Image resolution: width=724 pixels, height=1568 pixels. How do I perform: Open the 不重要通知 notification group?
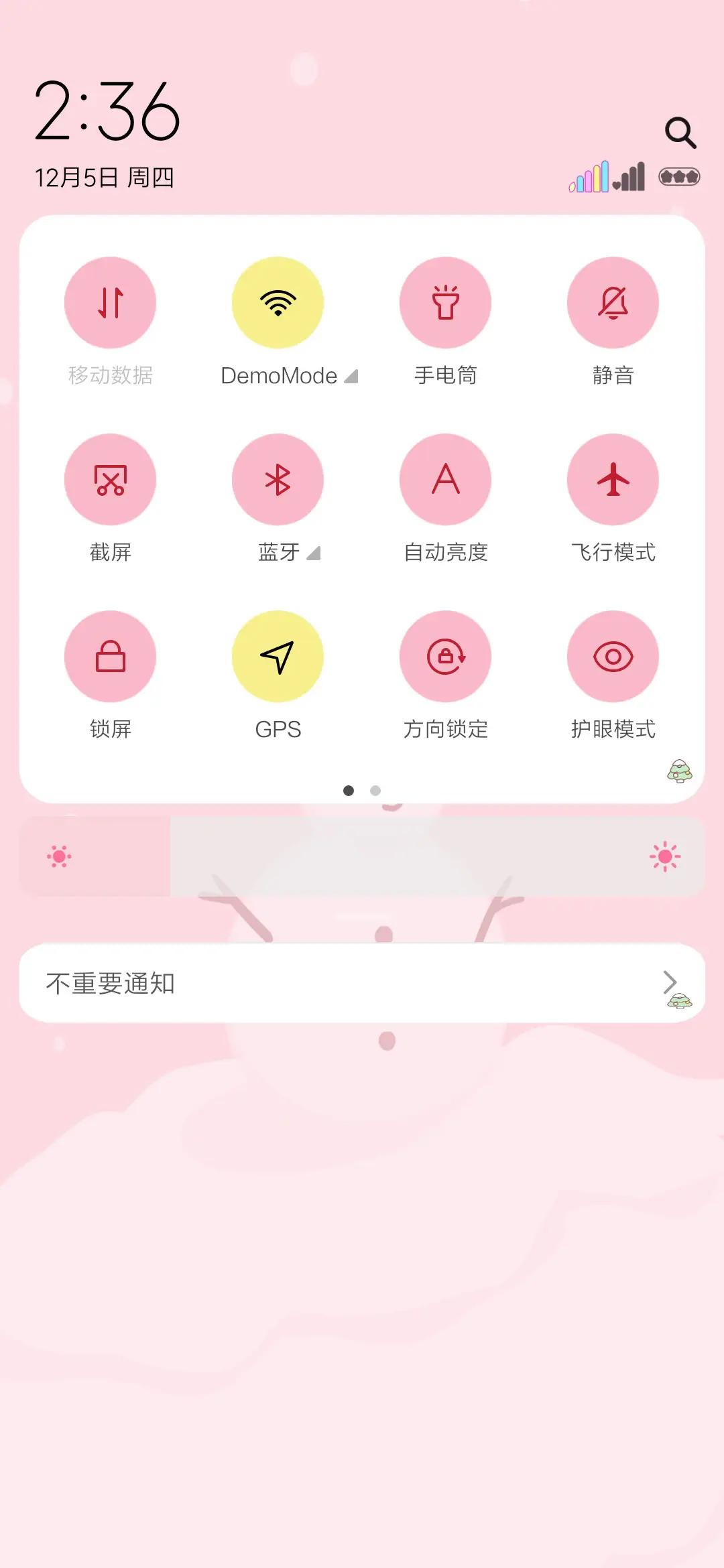(x=268, y=982)
